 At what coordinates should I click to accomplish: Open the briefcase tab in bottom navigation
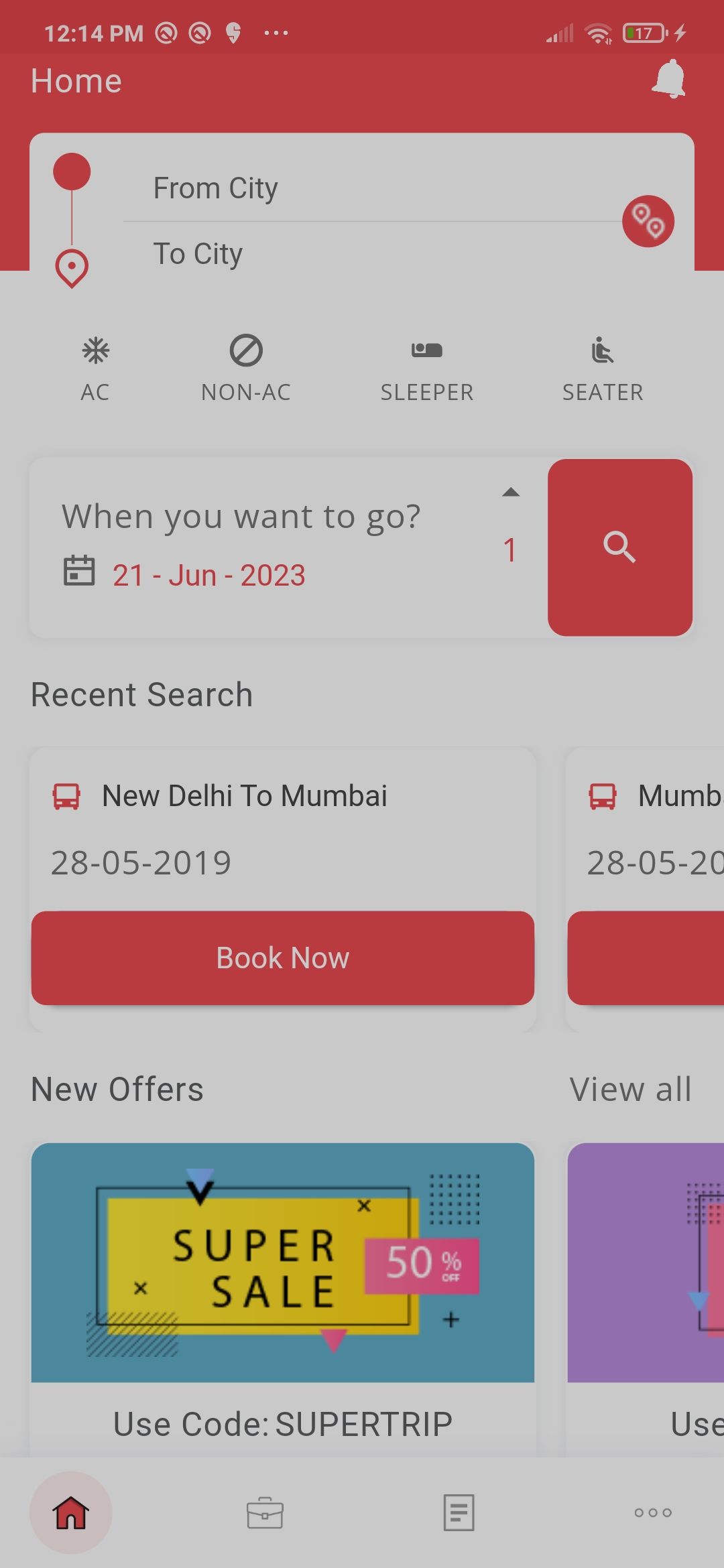click(x=265, y=1512)
